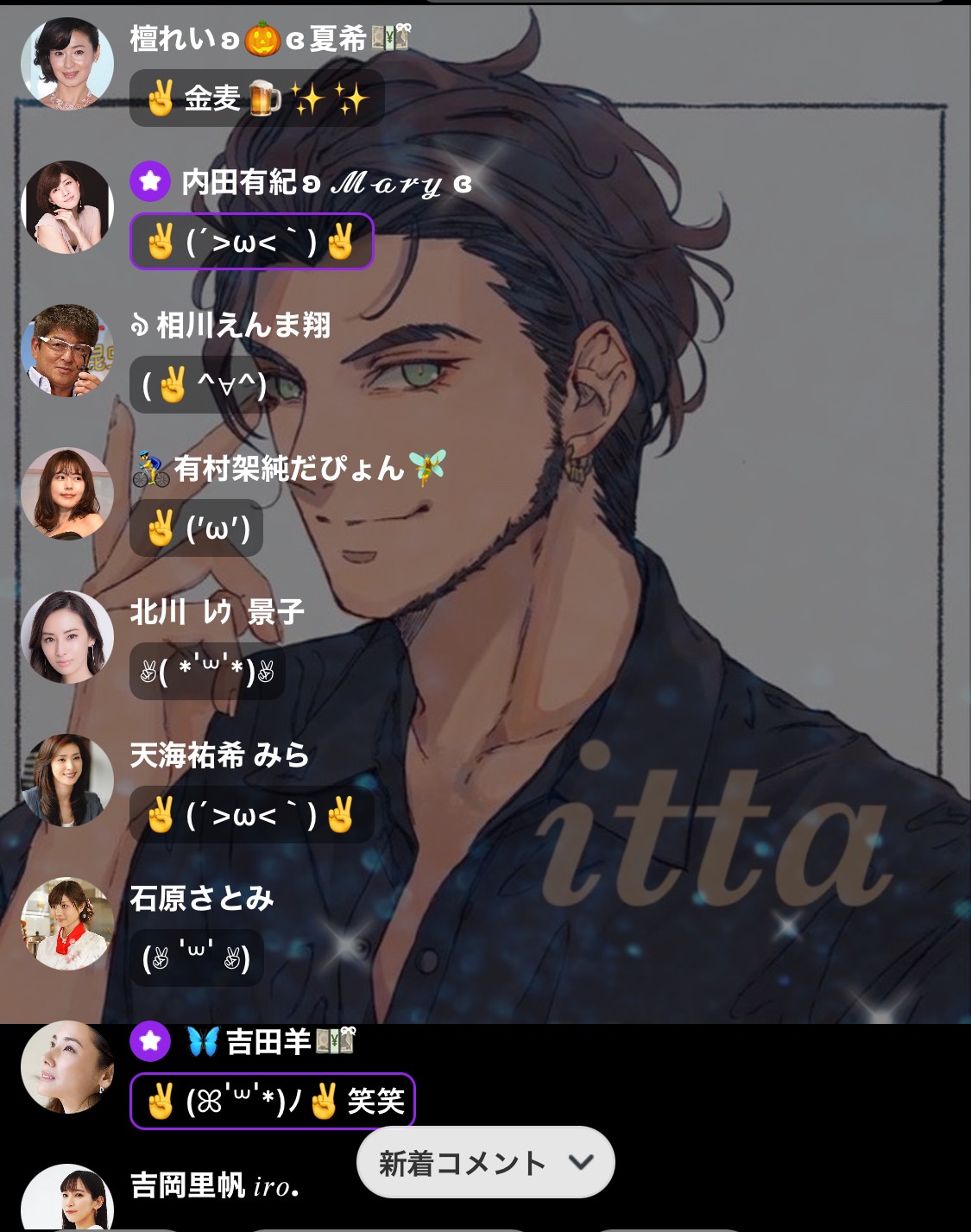The image size is (971, 1232).
Task: Open 石原さとみ's profile thumbnail
Action: (x=66, y=924)
